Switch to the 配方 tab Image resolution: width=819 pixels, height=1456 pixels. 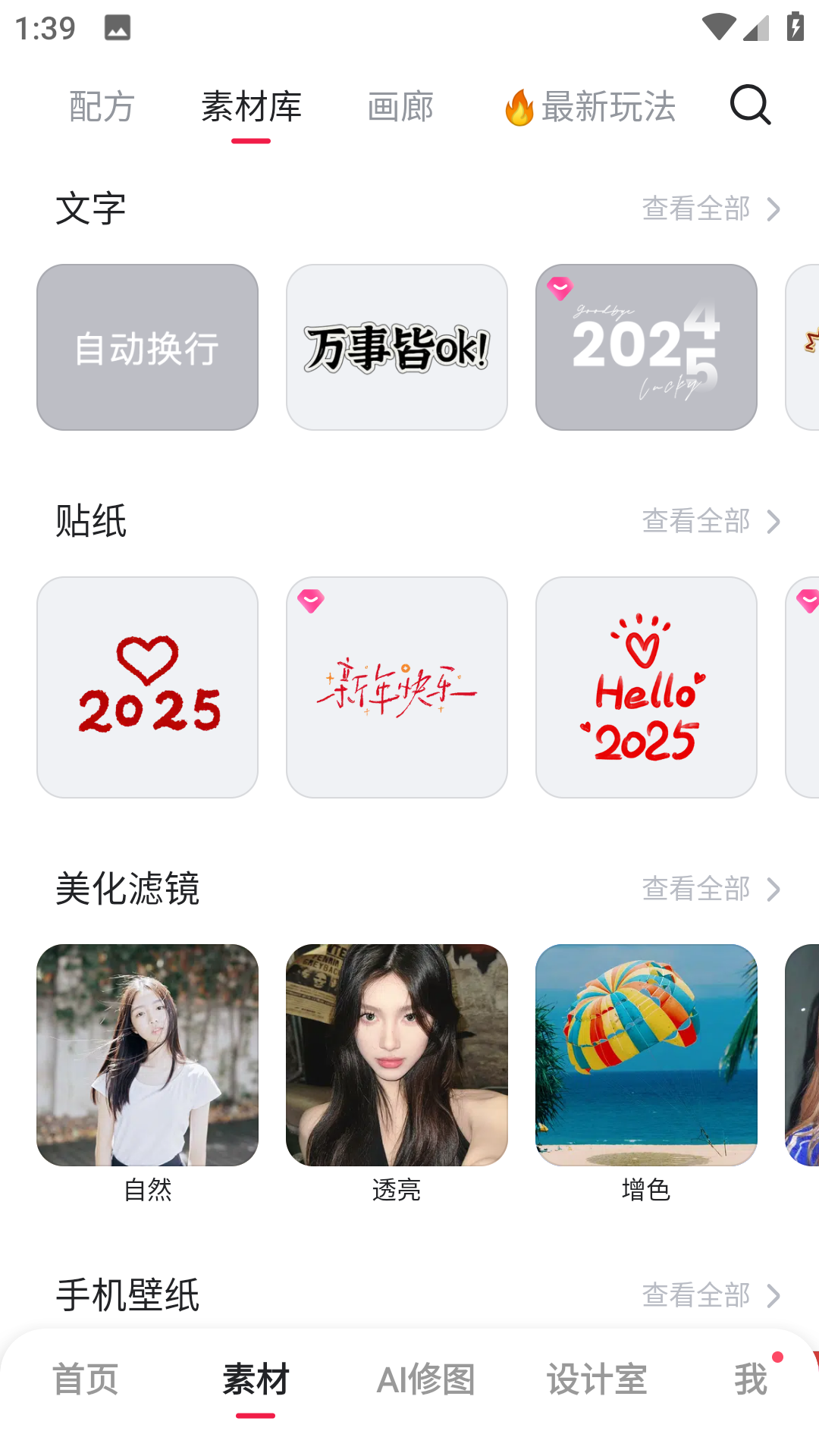pyautogui.click(x=101, y=107)
